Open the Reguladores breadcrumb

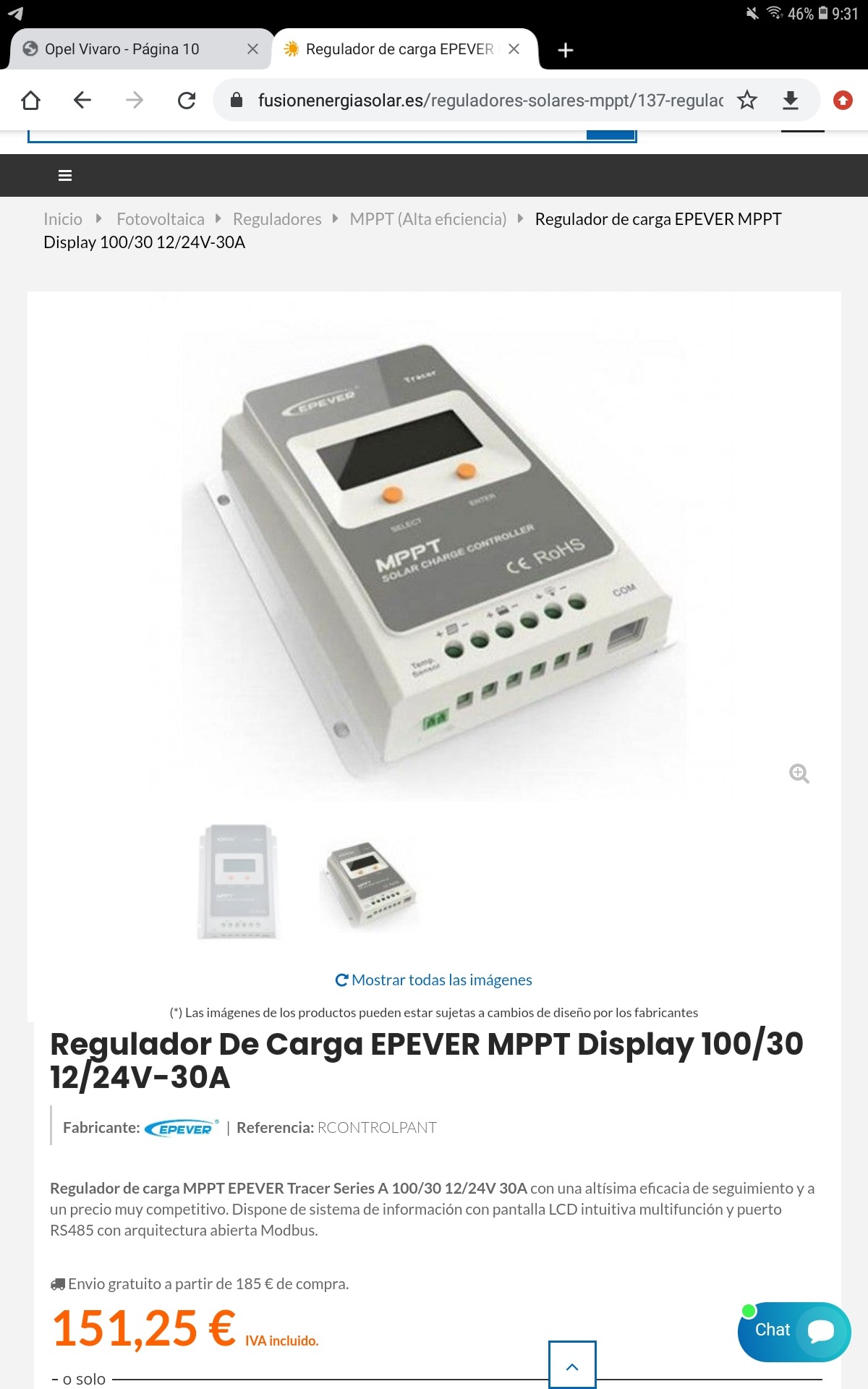coord(277,219)
